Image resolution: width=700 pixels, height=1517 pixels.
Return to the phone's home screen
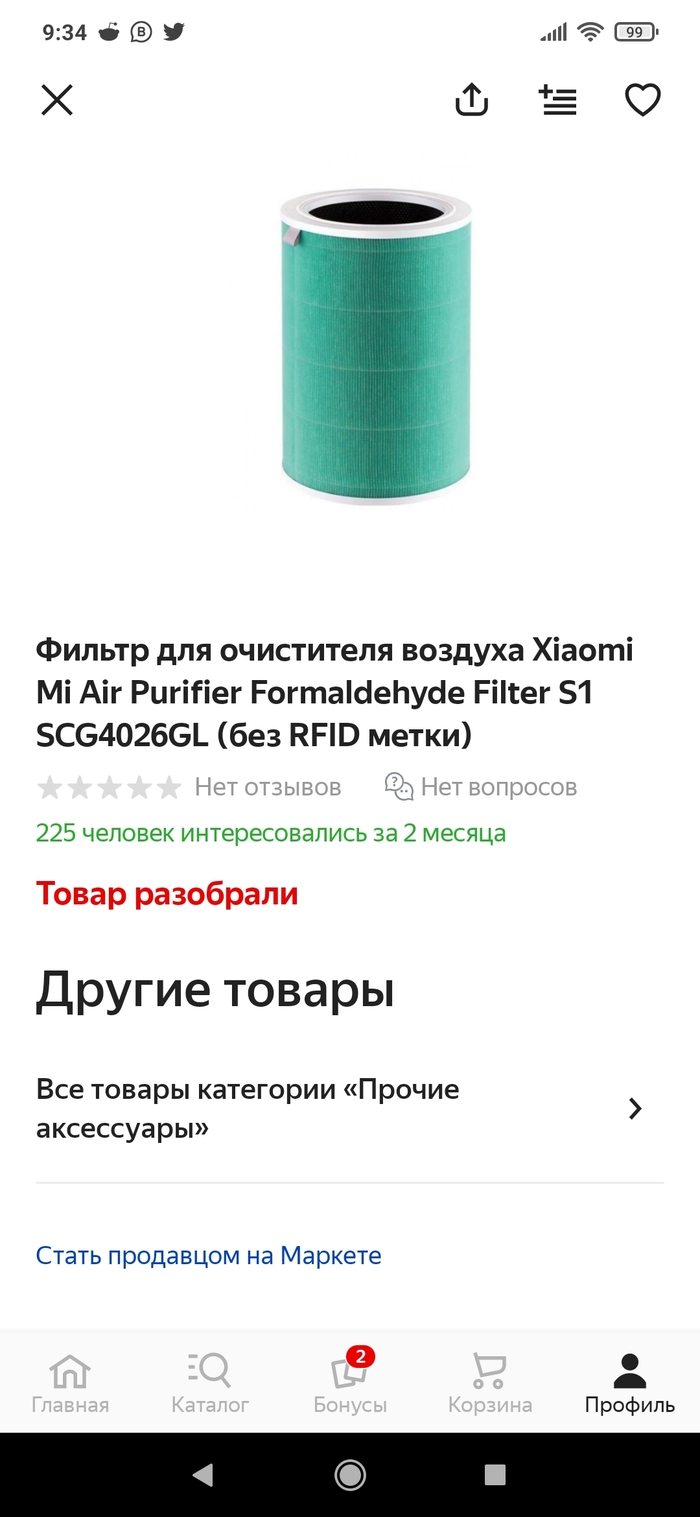tap(350, 1474)
